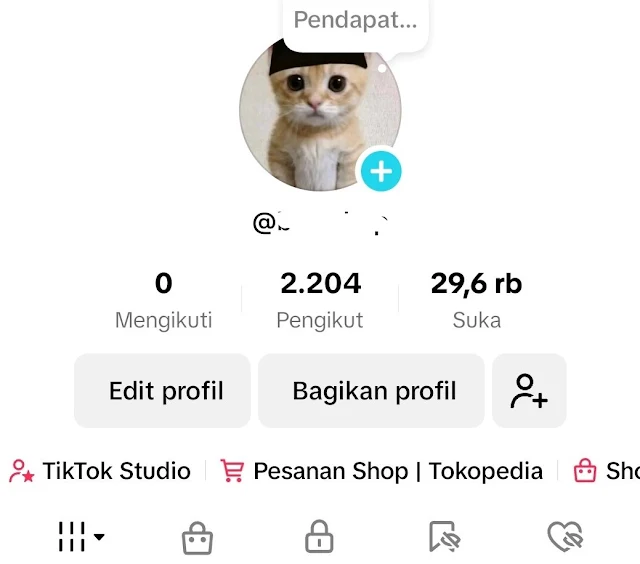
Task: Tap the plus badge on profile photo
Action: pos(380,172)
